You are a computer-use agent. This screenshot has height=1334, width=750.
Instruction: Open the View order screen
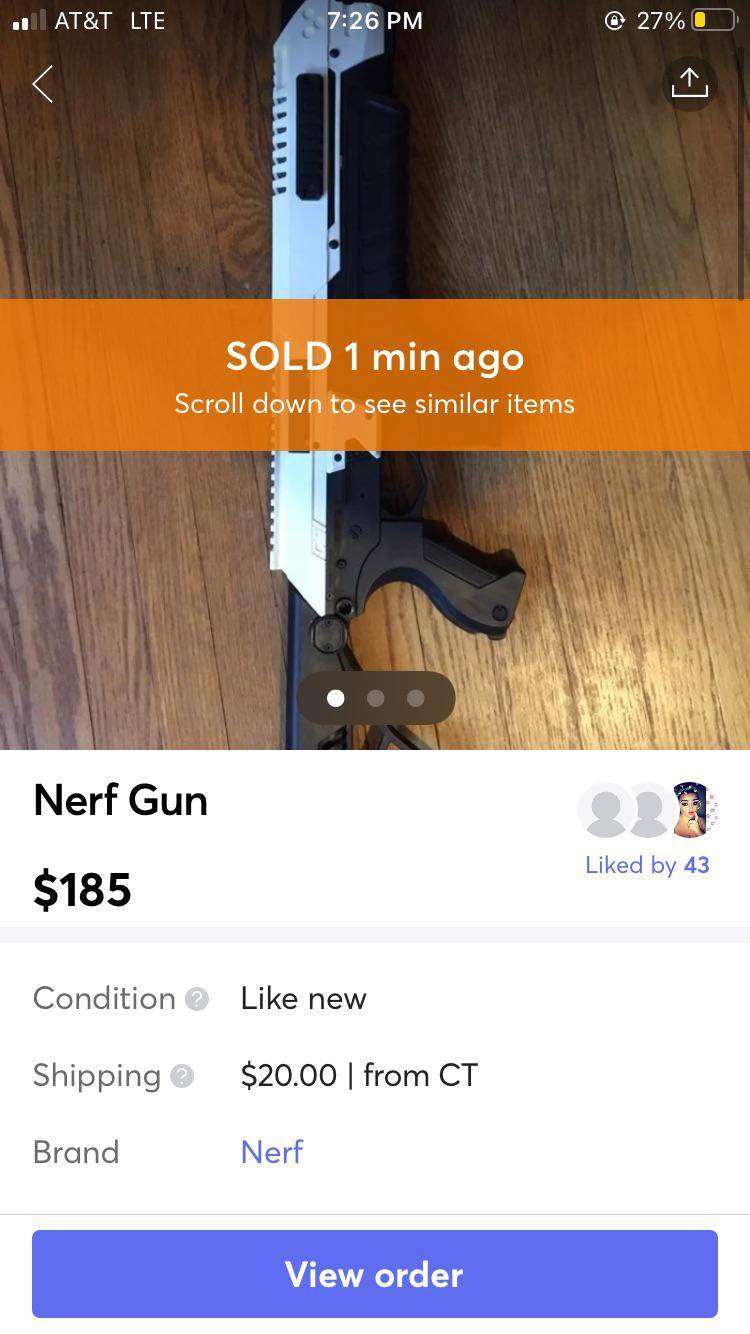375,1274
